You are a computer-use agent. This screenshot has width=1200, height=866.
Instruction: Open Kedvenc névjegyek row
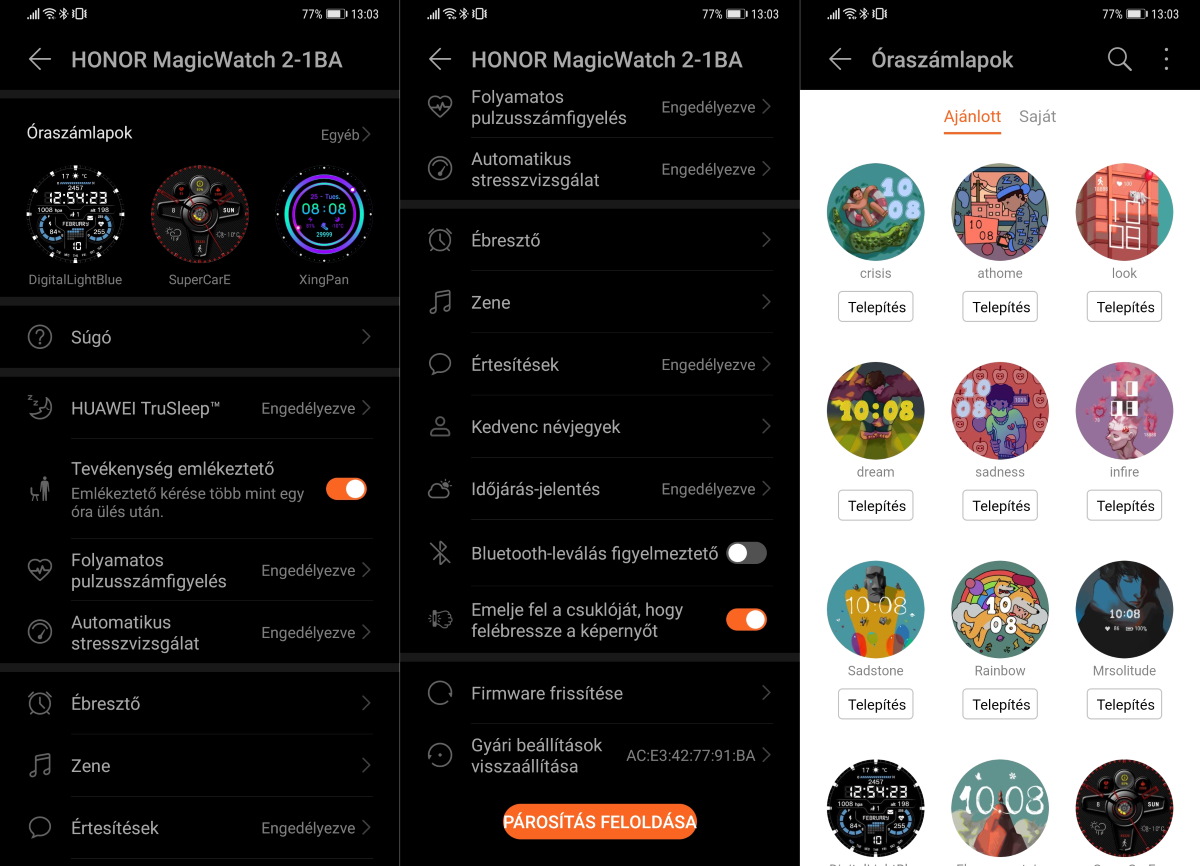(x=600, y=427)
